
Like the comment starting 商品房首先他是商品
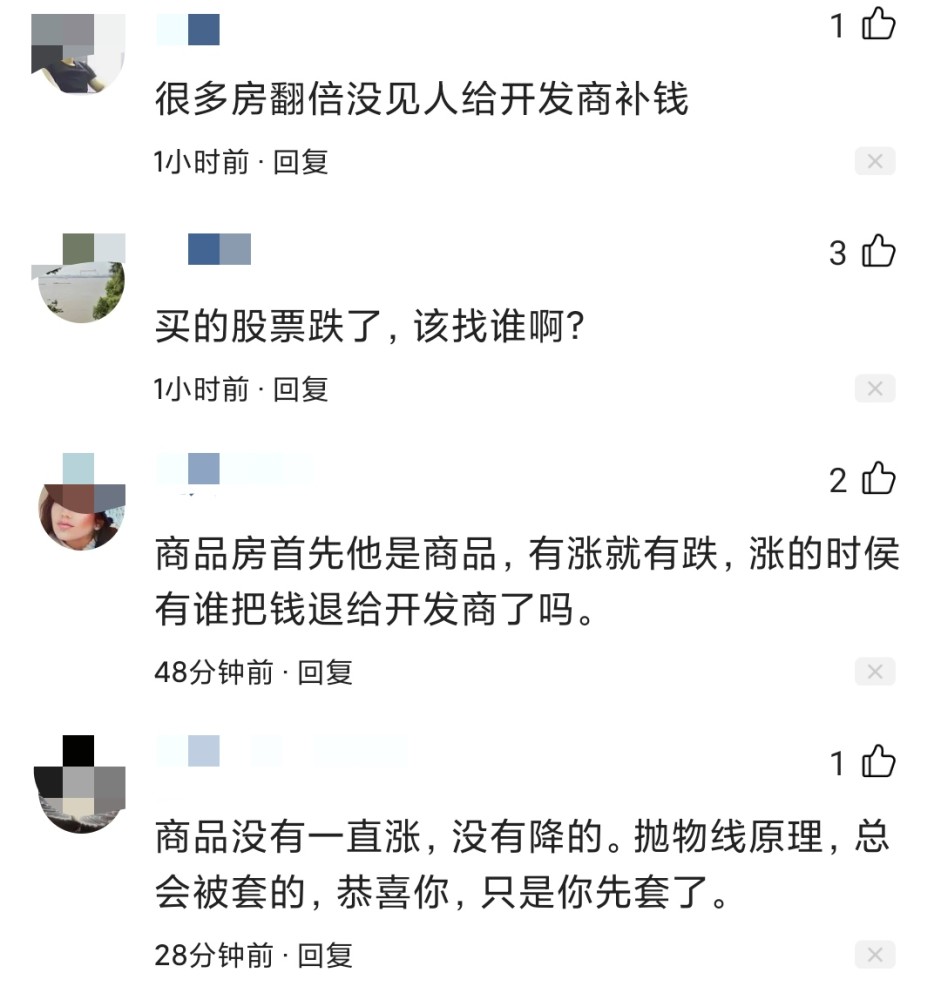(x=878, y=479)
